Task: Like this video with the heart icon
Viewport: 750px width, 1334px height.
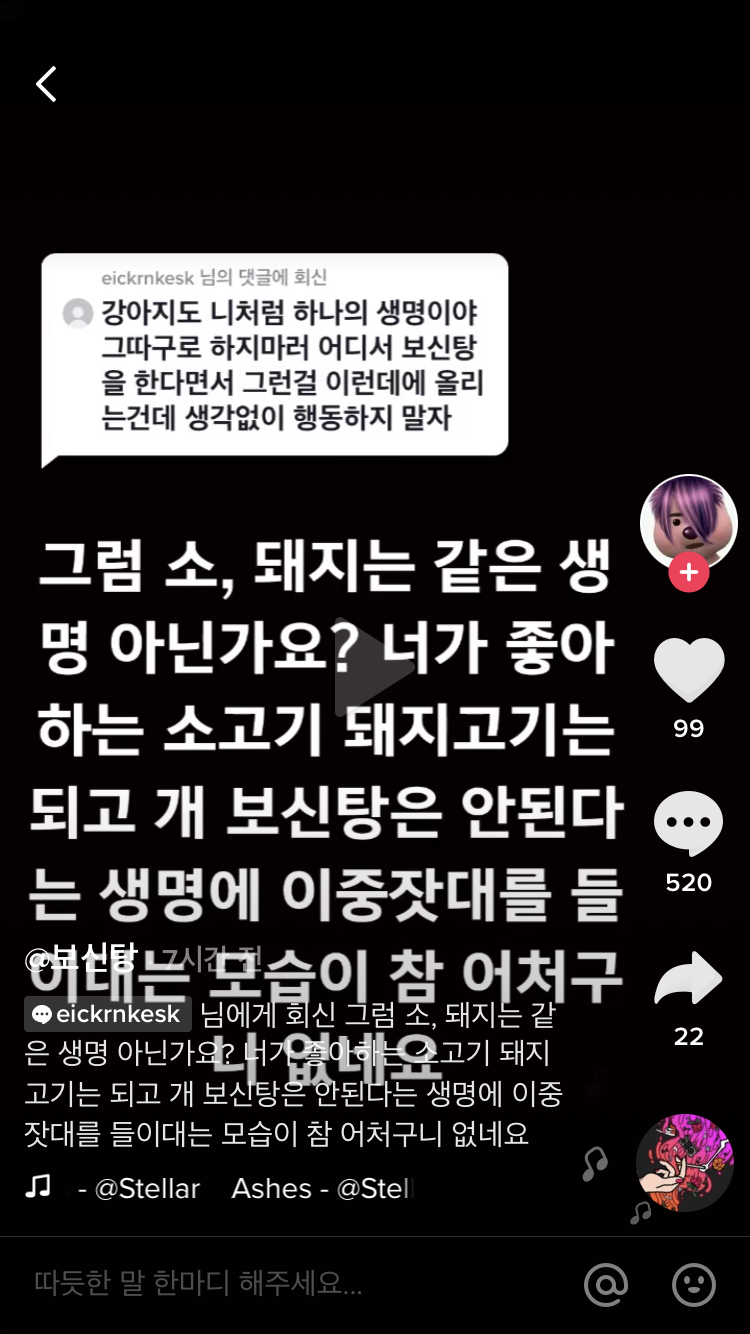Action: [688, 670]
